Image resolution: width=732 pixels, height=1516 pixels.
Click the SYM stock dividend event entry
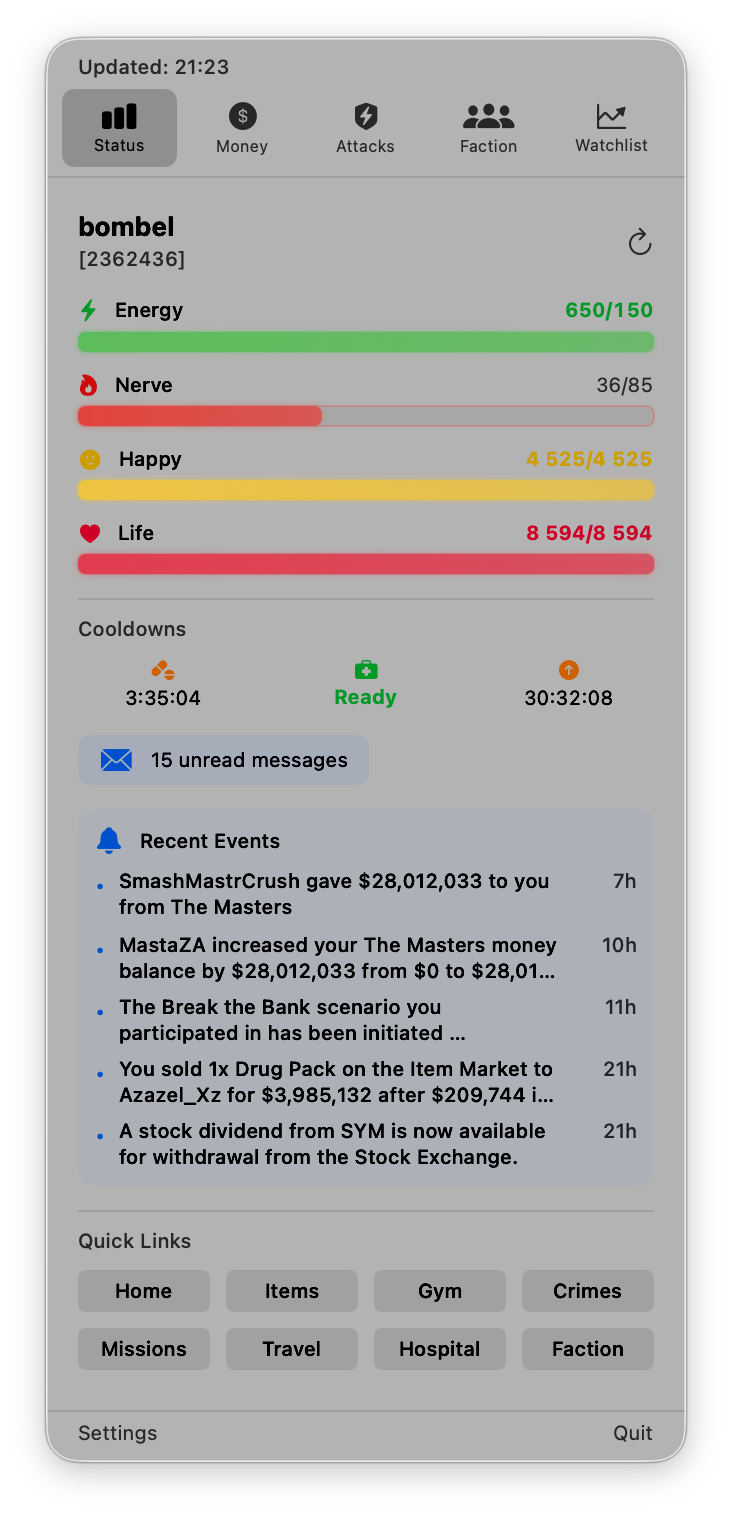(332, 1143)
